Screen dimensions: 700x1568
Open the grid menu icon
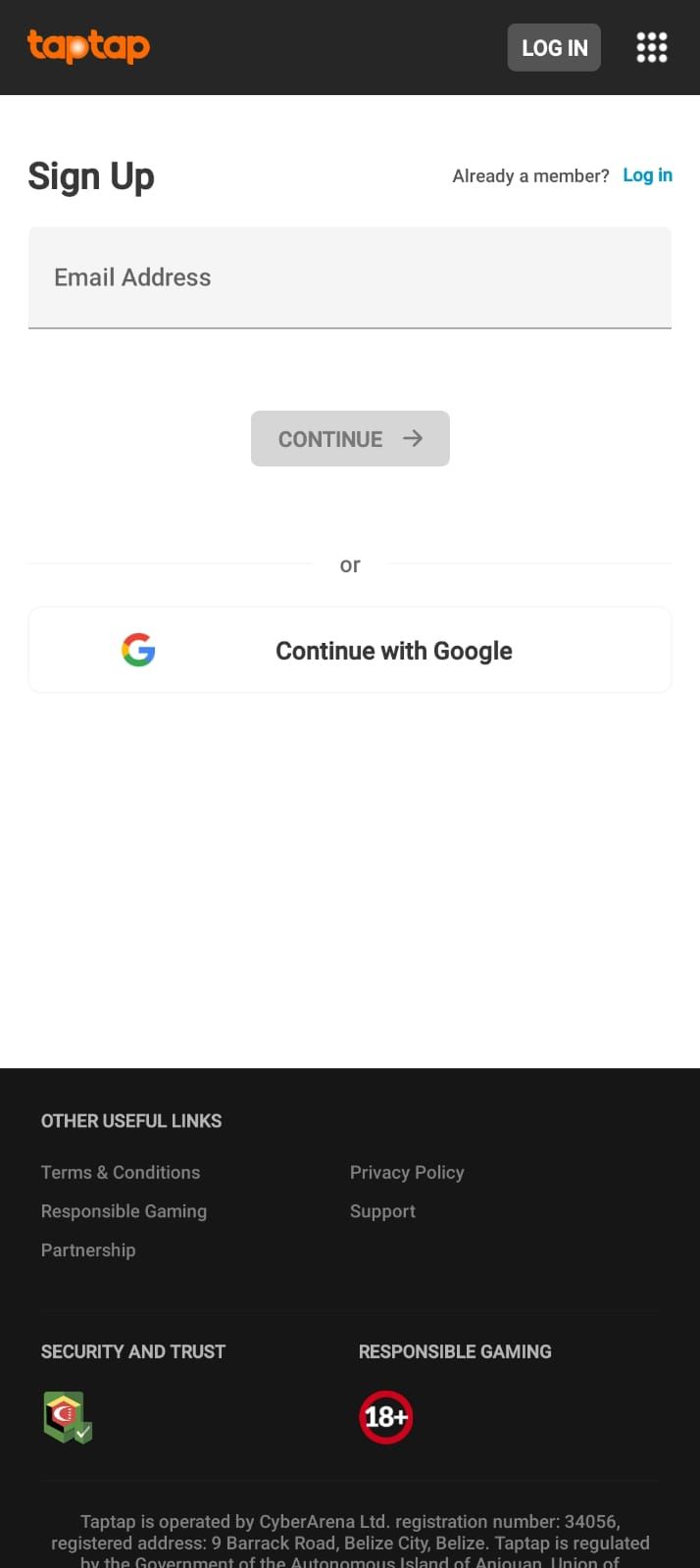652,47
